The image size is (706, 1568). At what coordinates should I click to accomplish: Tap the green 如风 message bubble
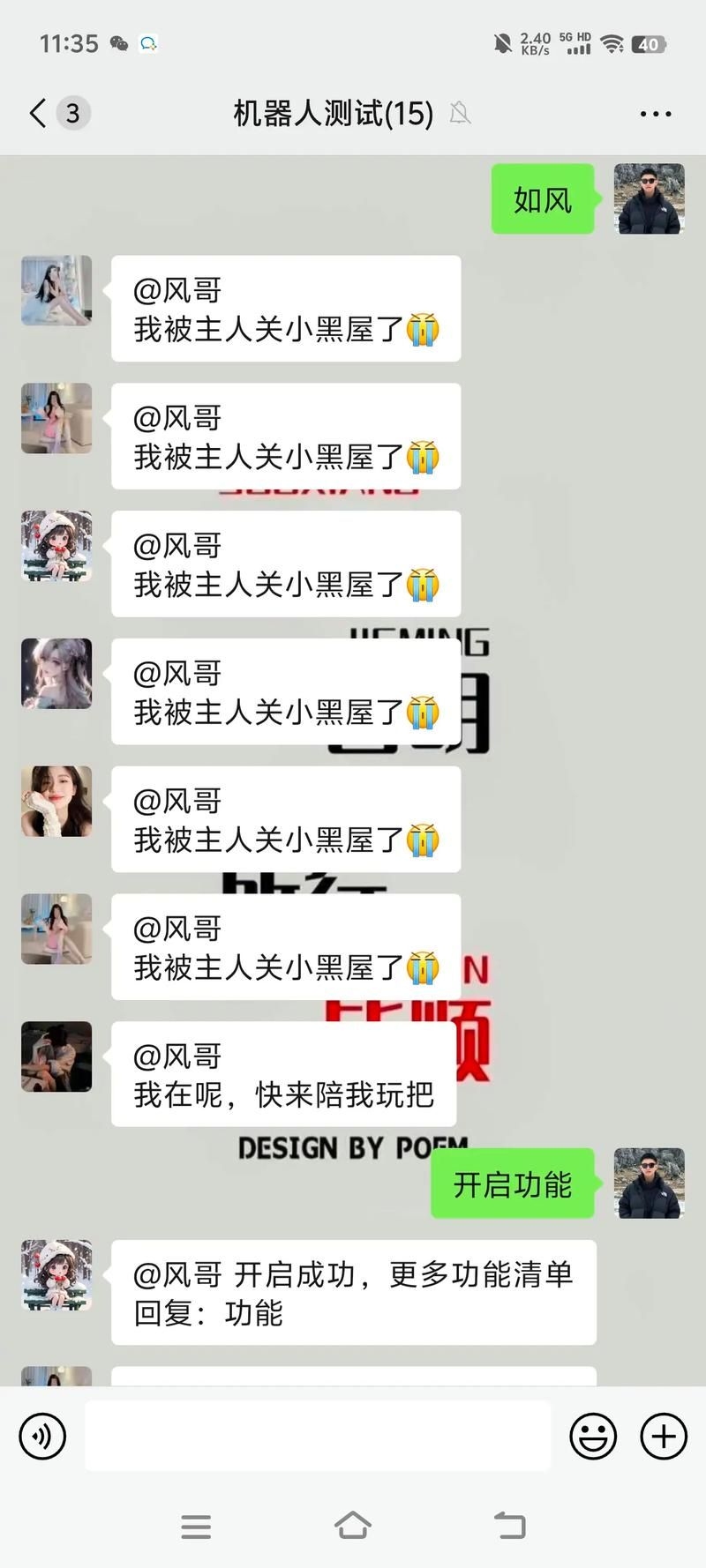coord(541,199)
